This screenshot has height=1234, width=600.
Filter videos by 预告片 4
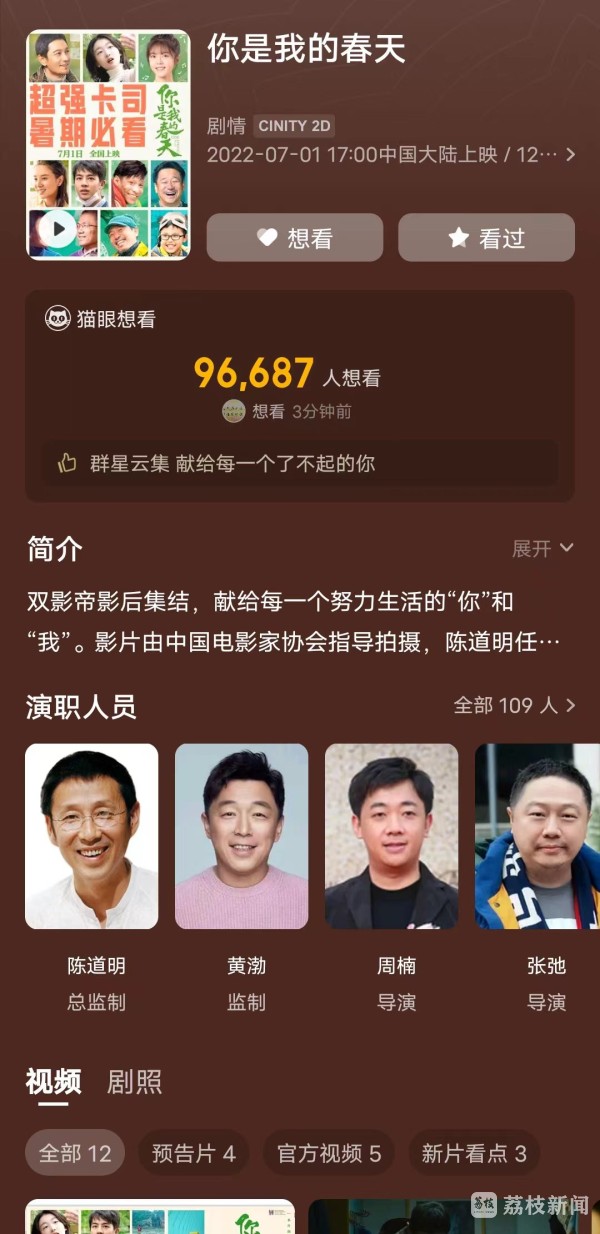point(194,1153)
